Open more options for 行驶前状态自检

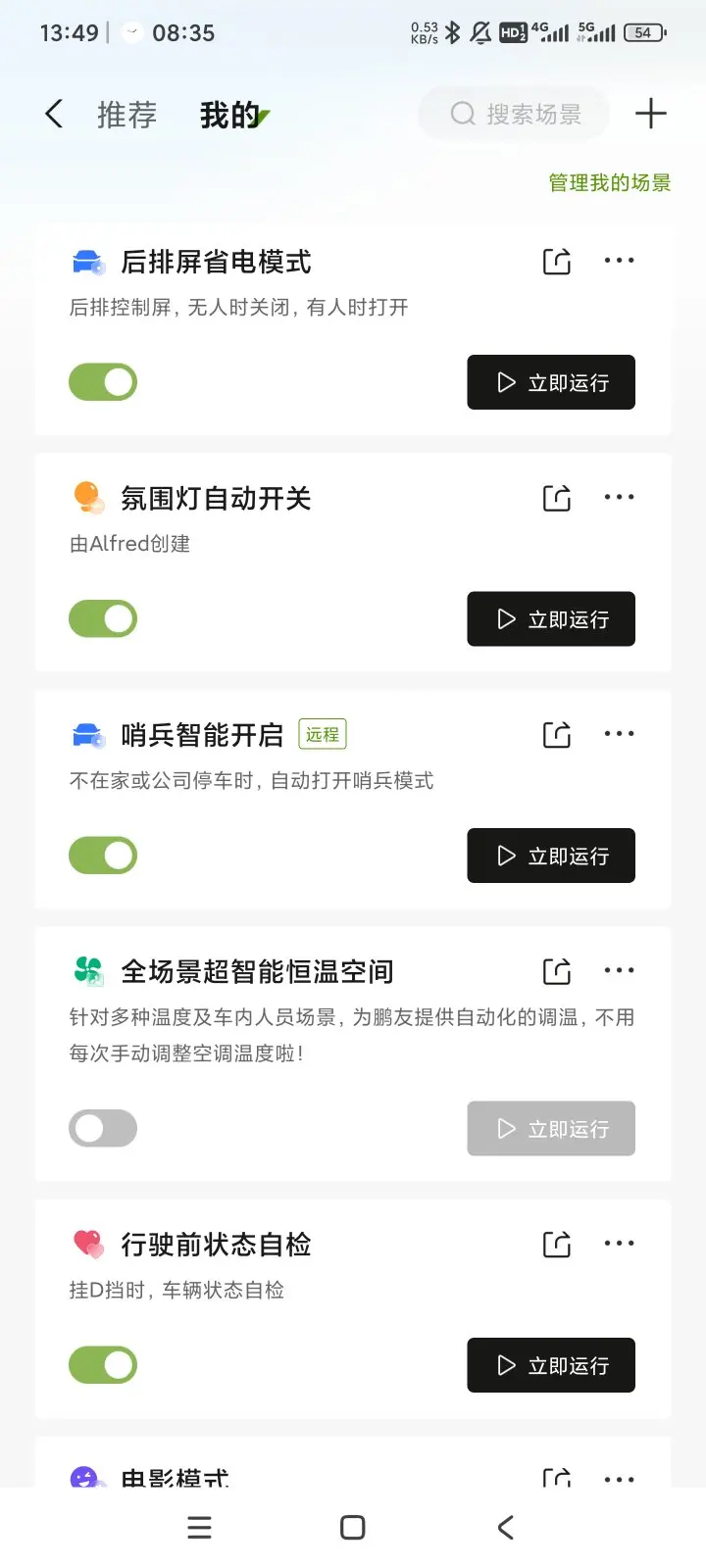coord(619,1243)
